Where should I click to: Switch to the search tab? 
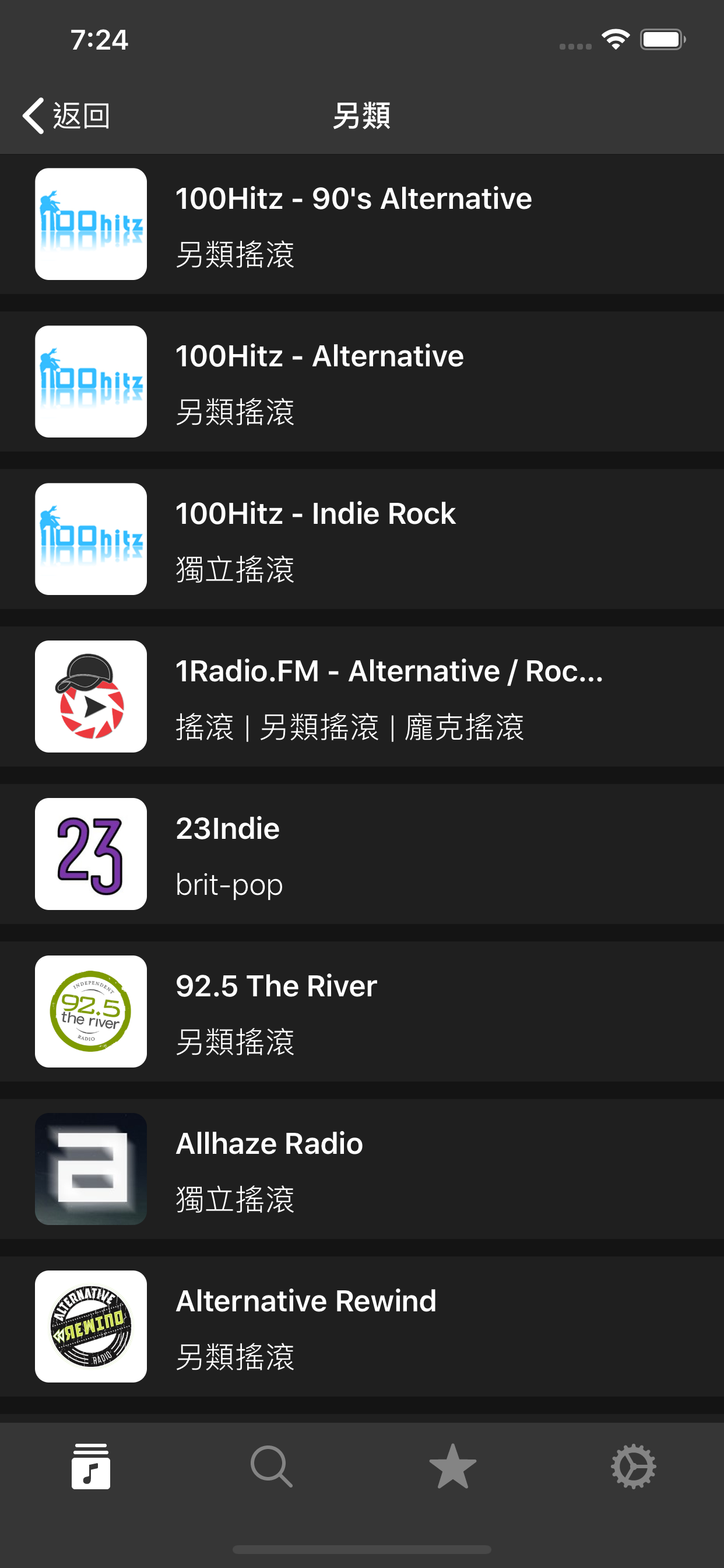[271, 1466]
